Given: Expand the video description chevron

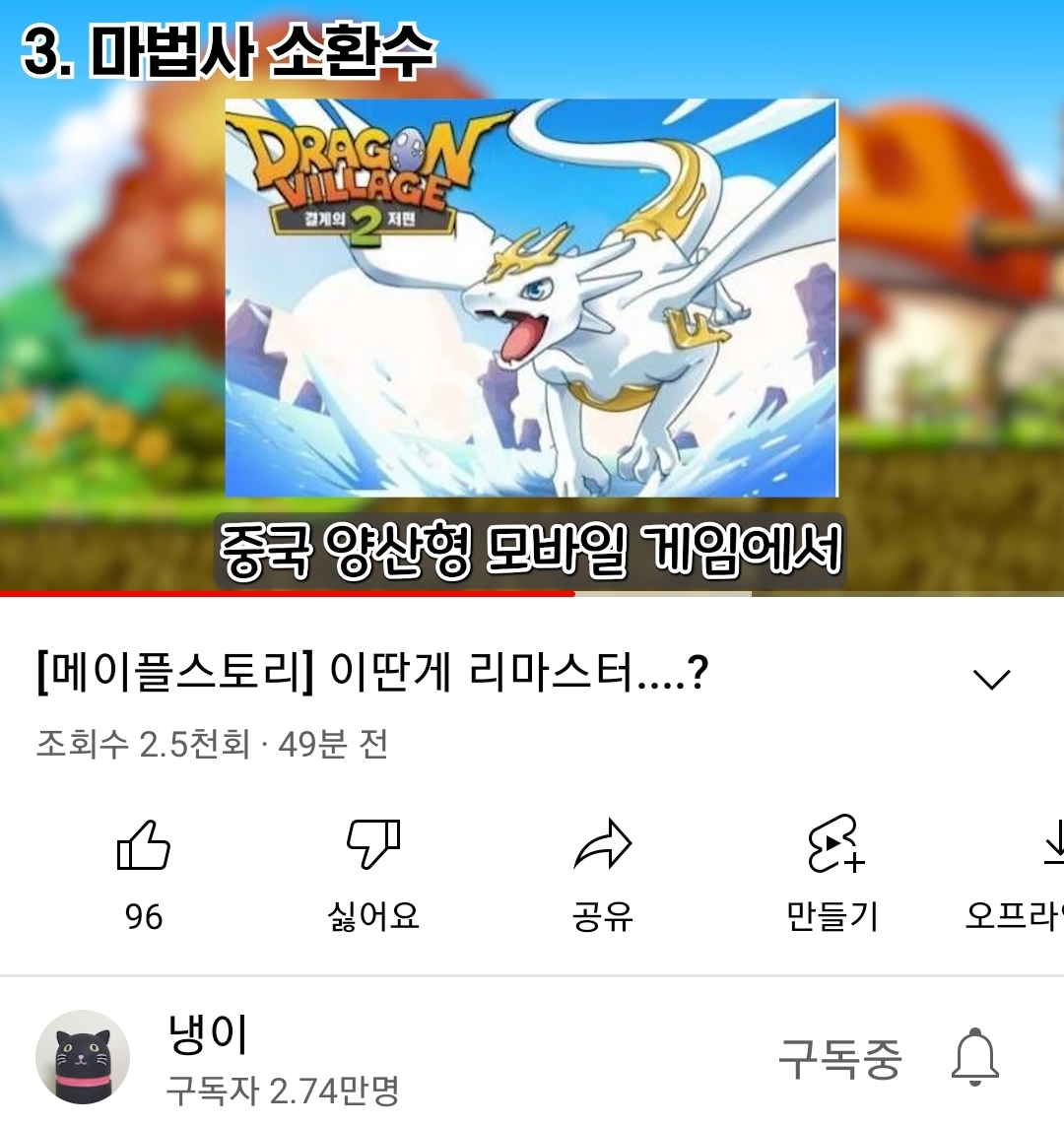Looking at the screenshot, I should coord(991,679).
